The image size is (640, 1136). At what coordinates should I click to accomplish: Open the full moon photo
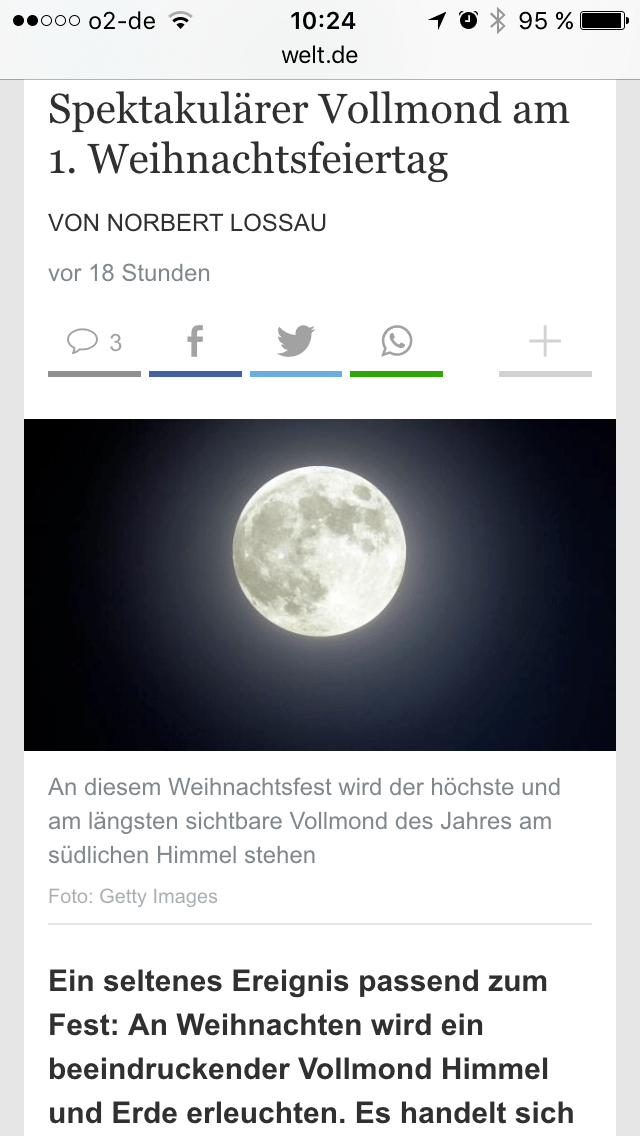point(320,584)
